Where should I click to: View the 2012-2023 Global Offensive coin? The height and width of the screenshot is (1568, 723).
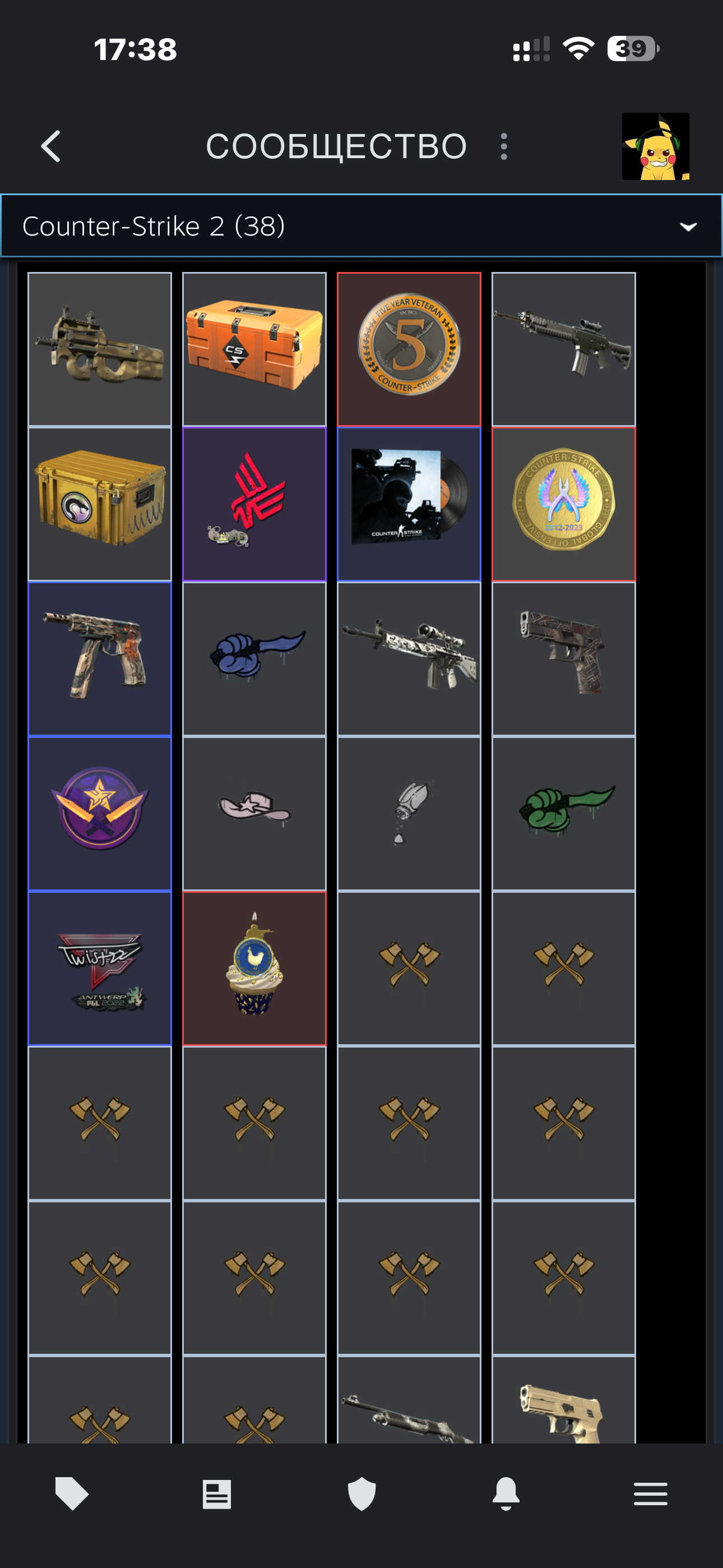coord(564,504)
